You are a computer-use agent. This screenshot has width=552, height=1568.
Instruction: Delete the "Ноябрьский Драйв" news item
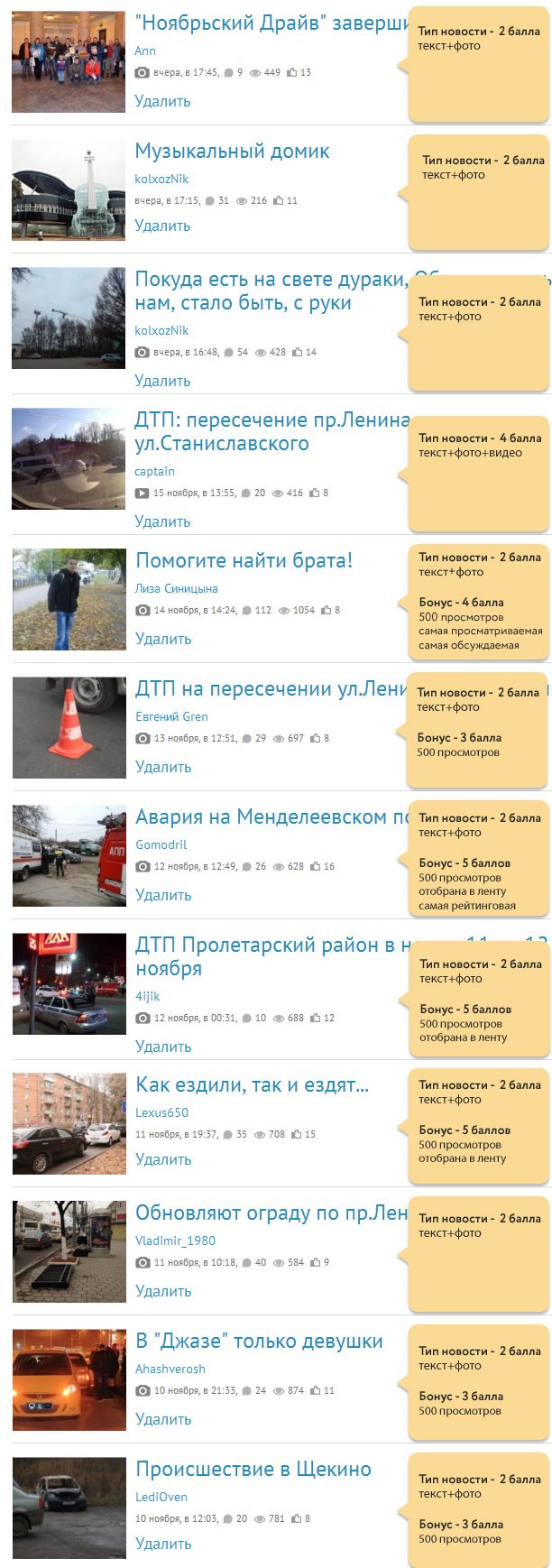[x=162, y=101]
